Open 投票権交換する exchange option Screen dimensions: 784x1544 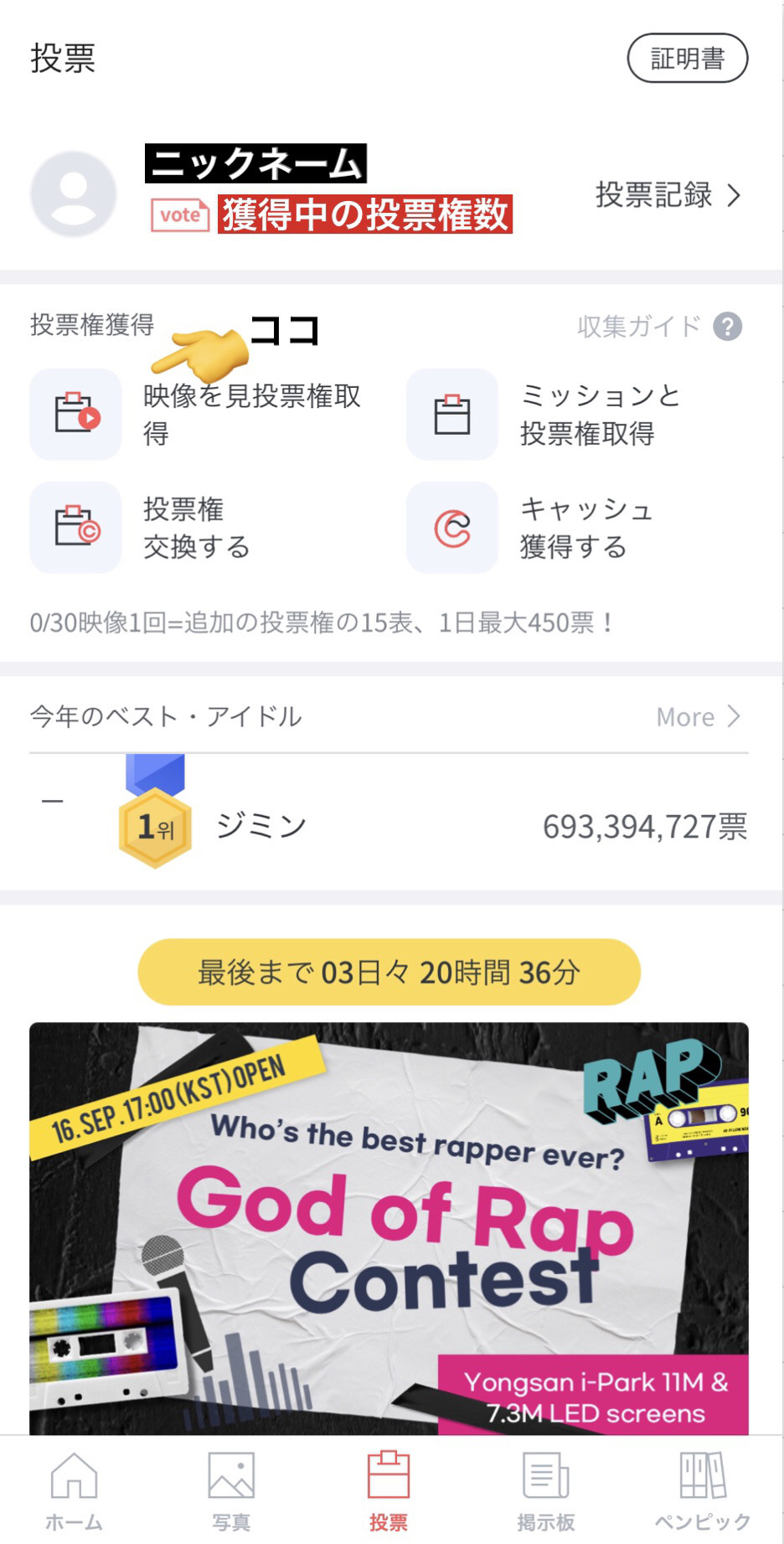coord(142,527)
